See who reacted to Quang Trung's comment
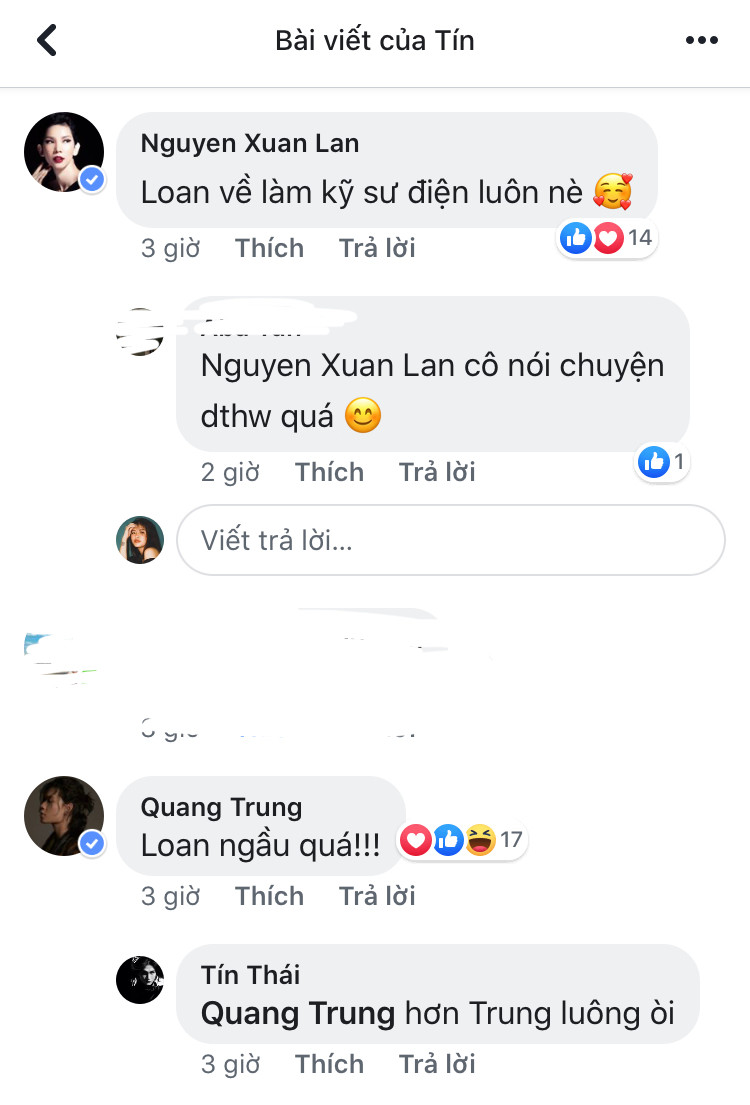Viewport: 750px width, 1105px height. coord(462,840)
